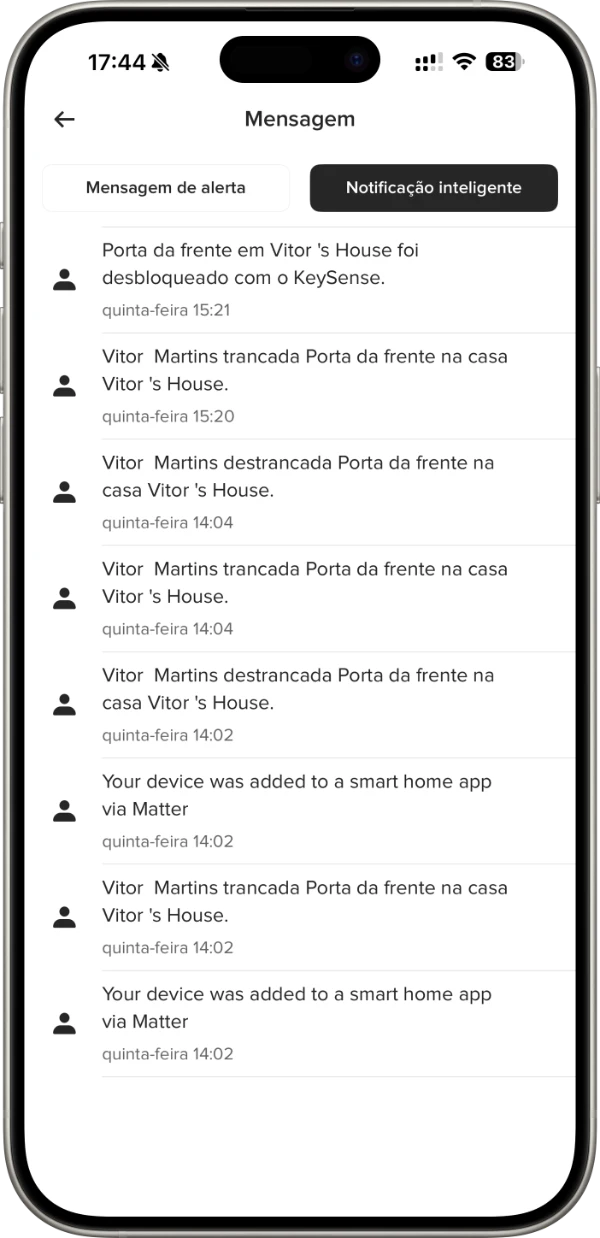Select the Notificação inteligente tab
Screen dimensions: 600x1238
(433, 188)
